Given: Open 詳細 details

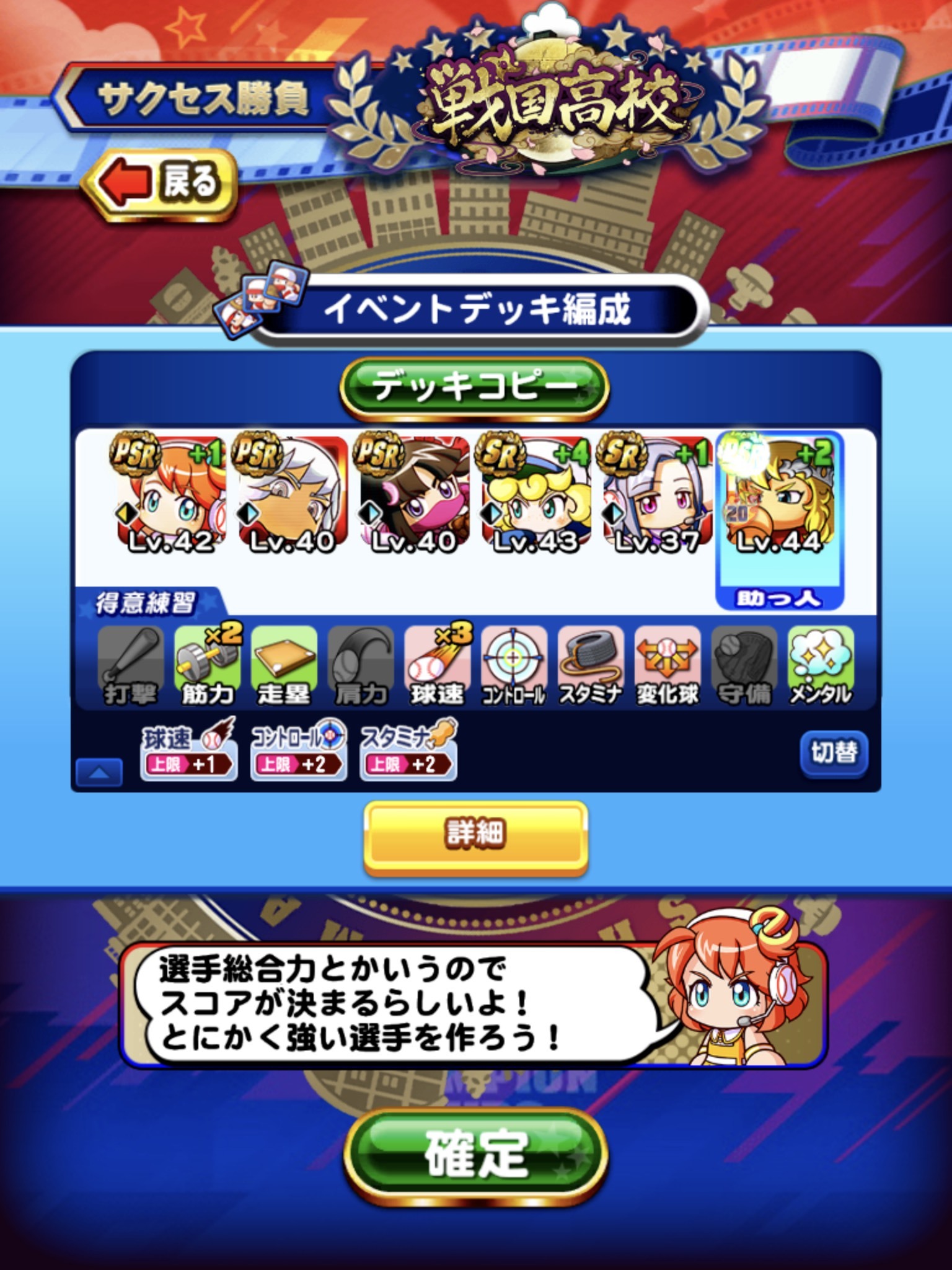Looking at the screenshot, I should 475,835.
